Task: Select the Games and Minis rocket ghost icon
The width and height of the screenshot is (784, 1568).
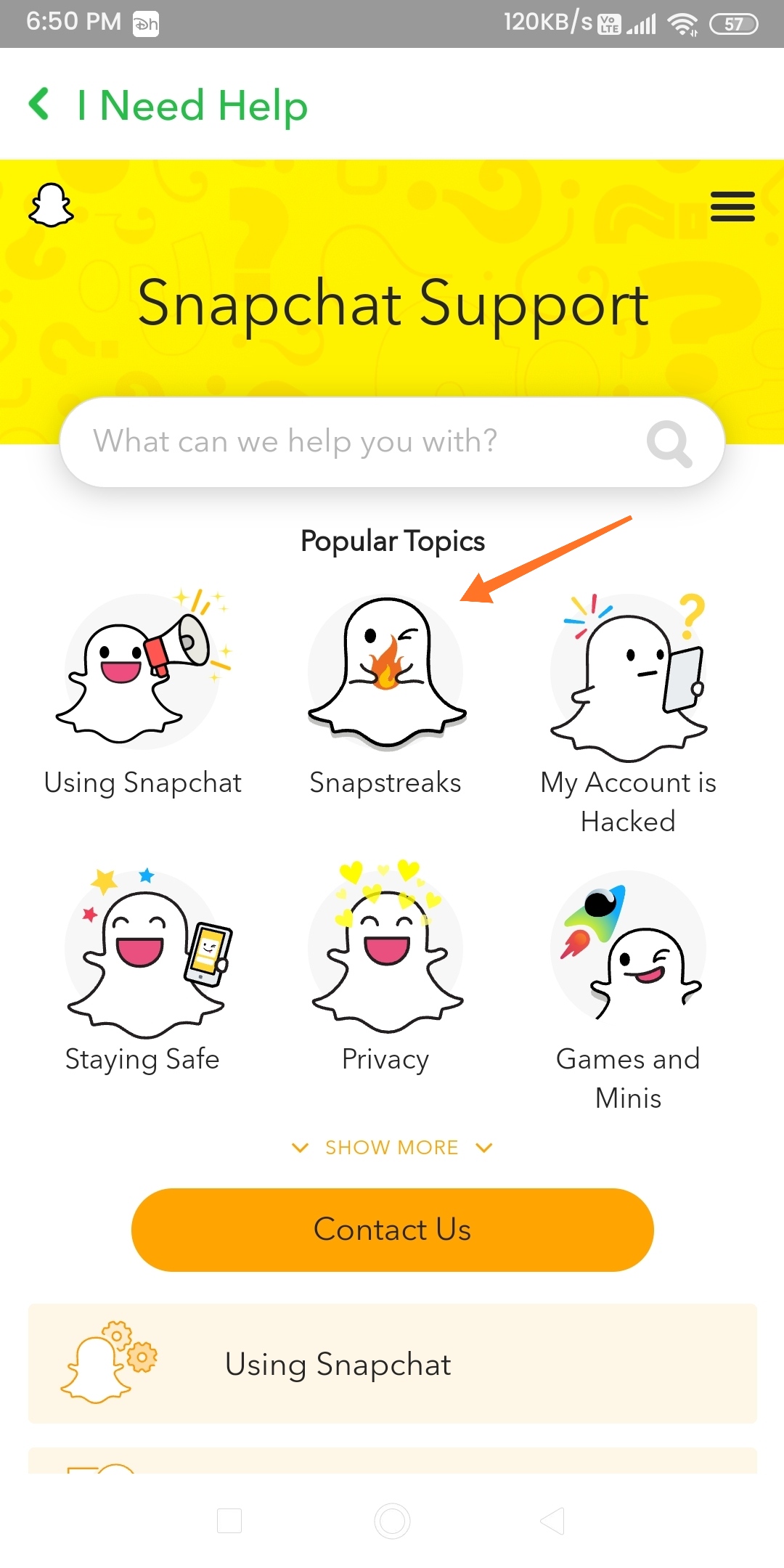Action: tap(628, 951)
